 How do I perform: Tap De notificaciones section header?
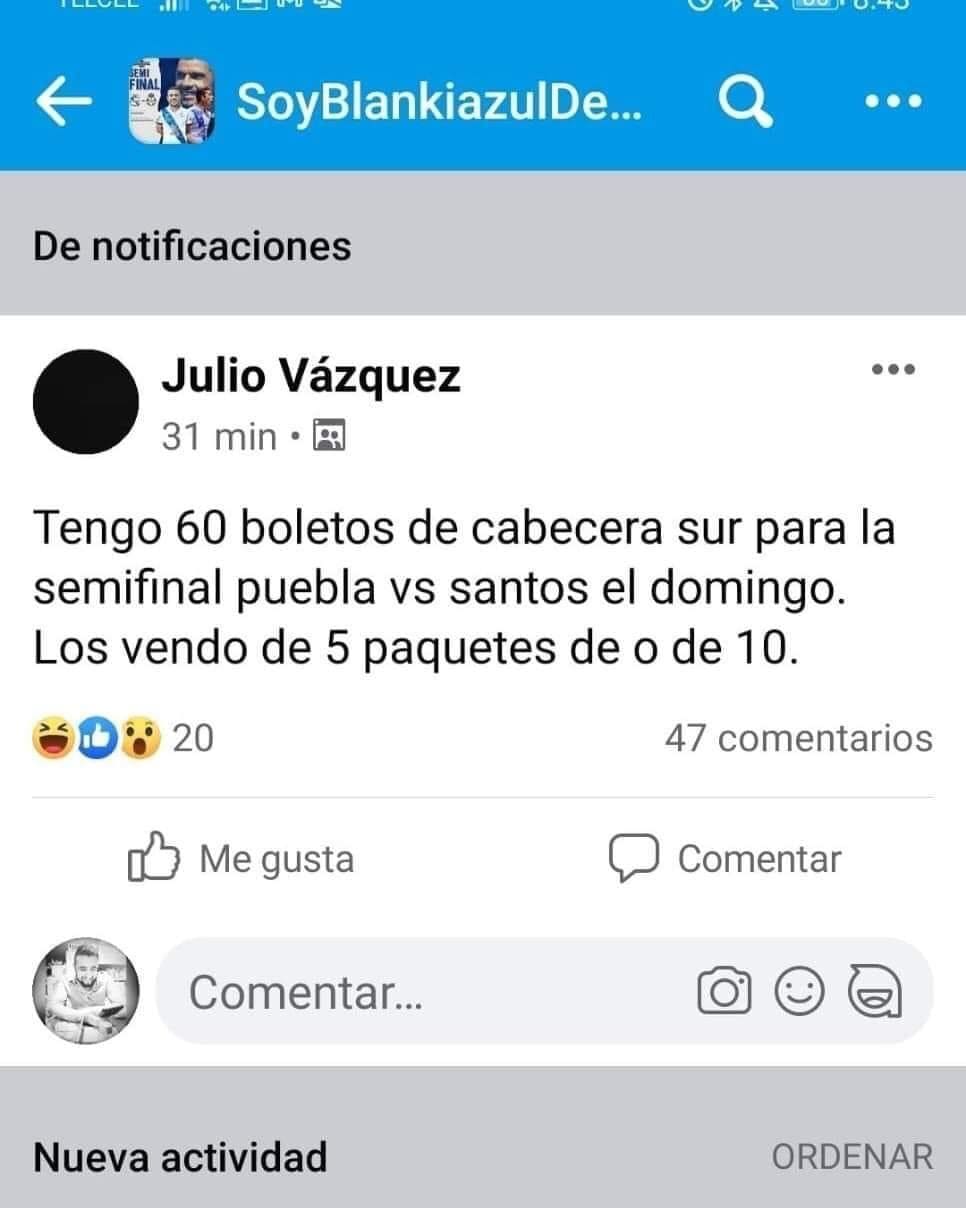click(x=191, y=245)
